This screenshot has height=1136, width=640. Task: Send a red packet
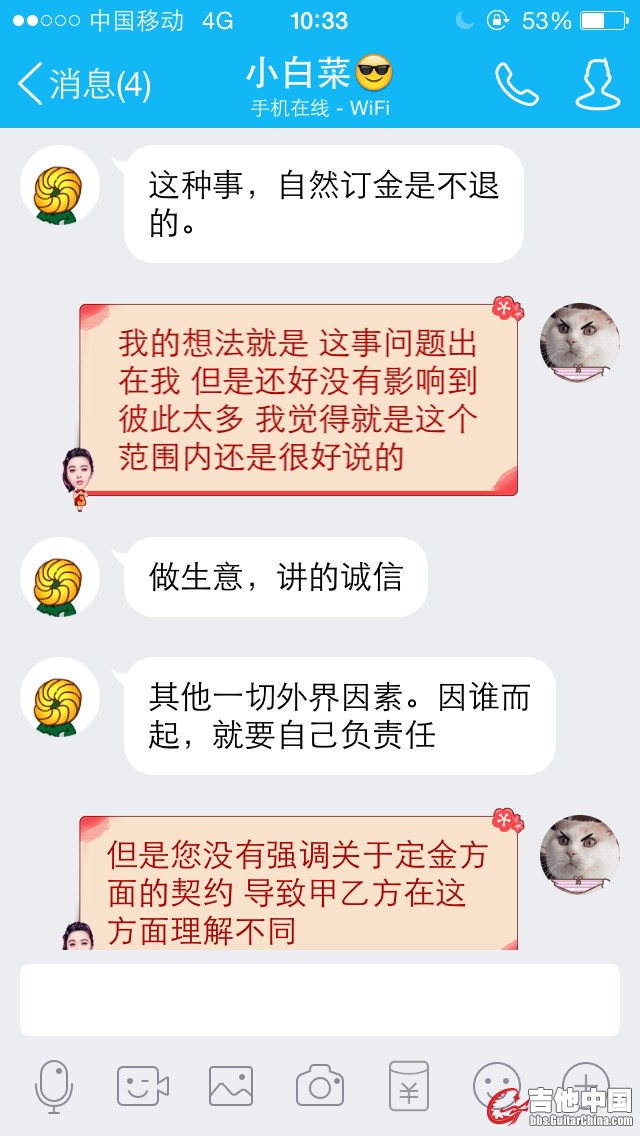click(x=408, y=1087)
